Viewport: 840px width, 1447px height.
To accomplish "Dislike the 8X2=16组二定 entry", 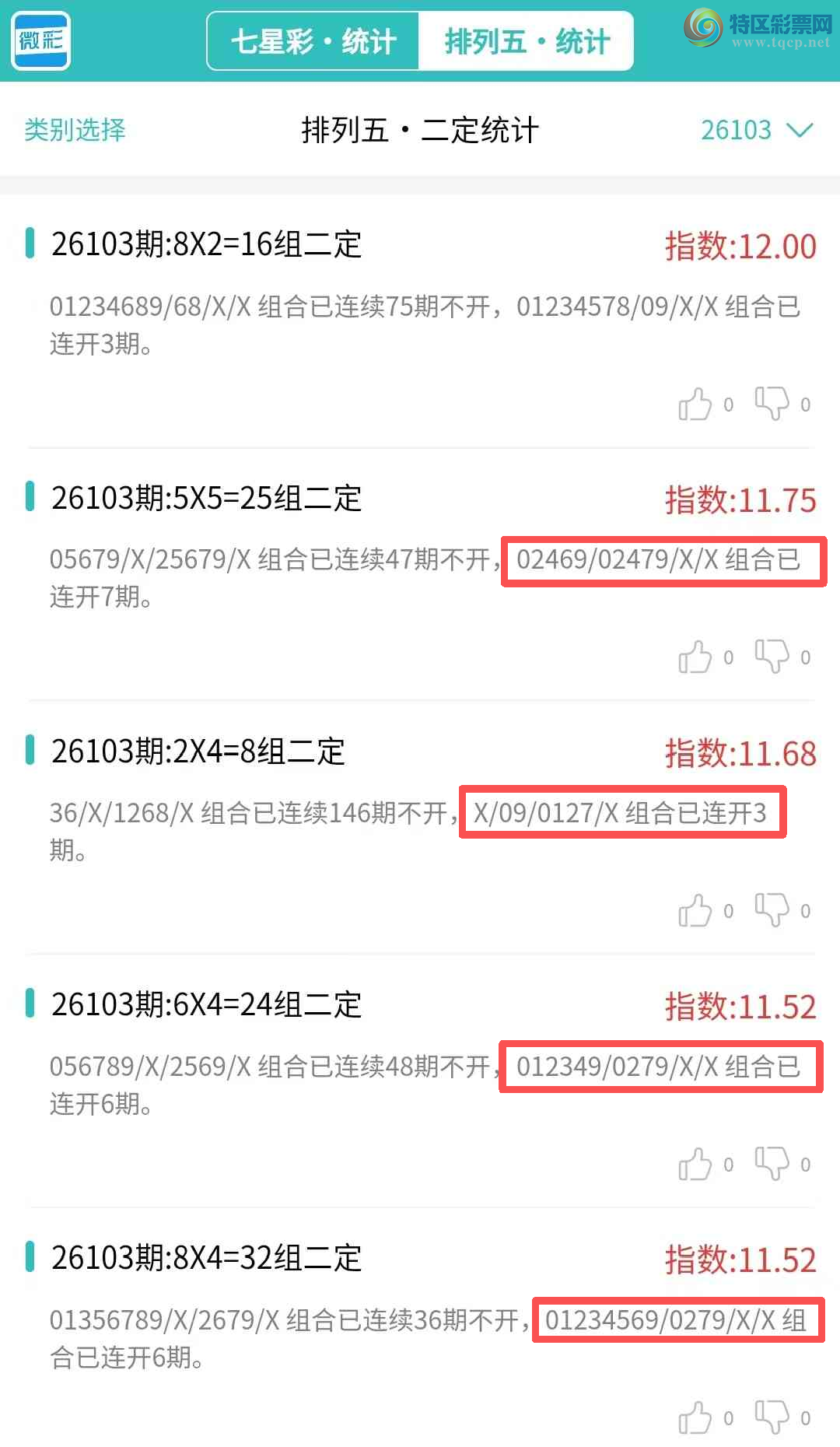I will pyautogui.click(x=772, y=405).
